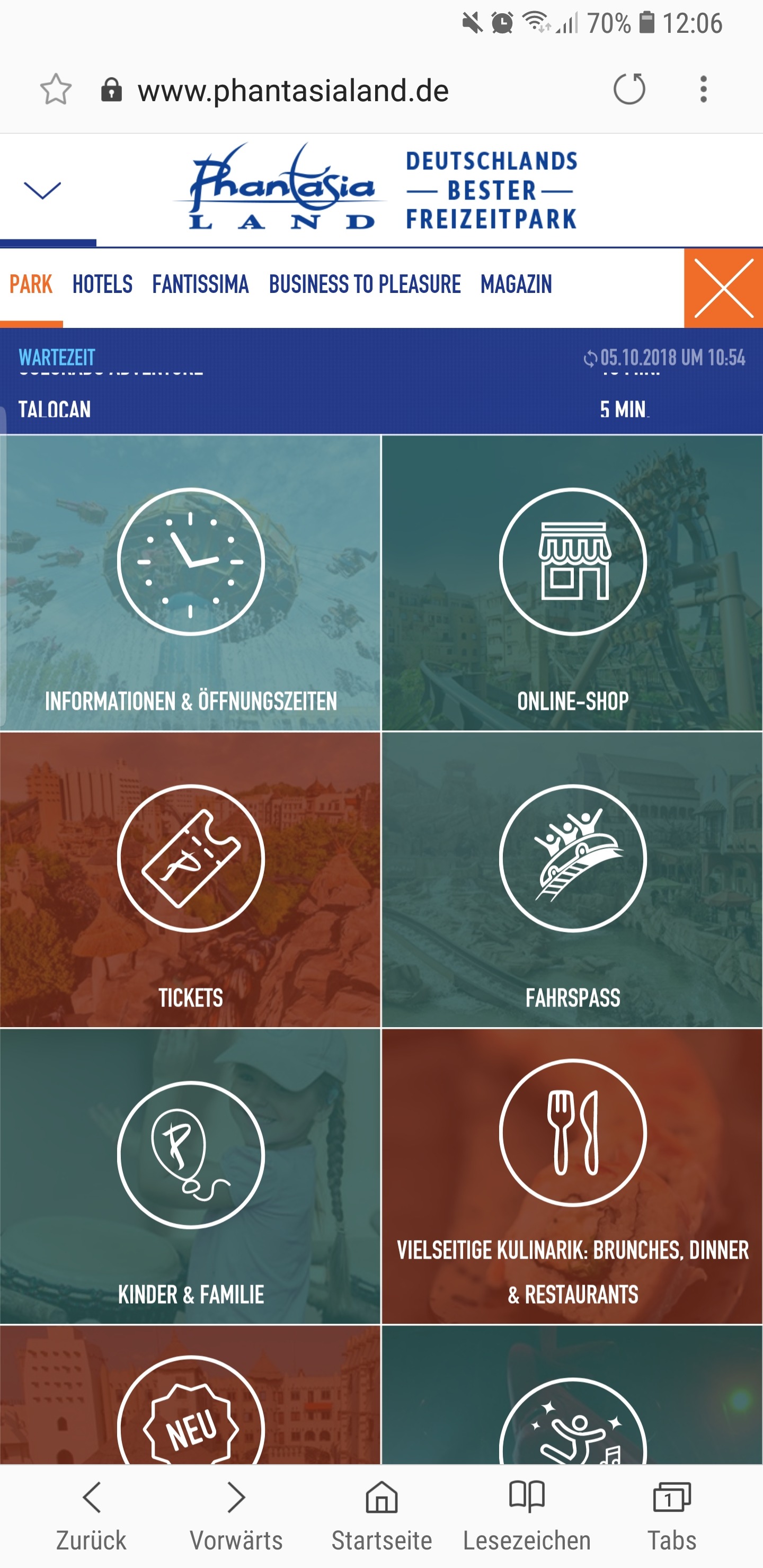This screenshot has width=763, height=1568.
Task: Go to the browser Startseite
Action: point(381,1514)
